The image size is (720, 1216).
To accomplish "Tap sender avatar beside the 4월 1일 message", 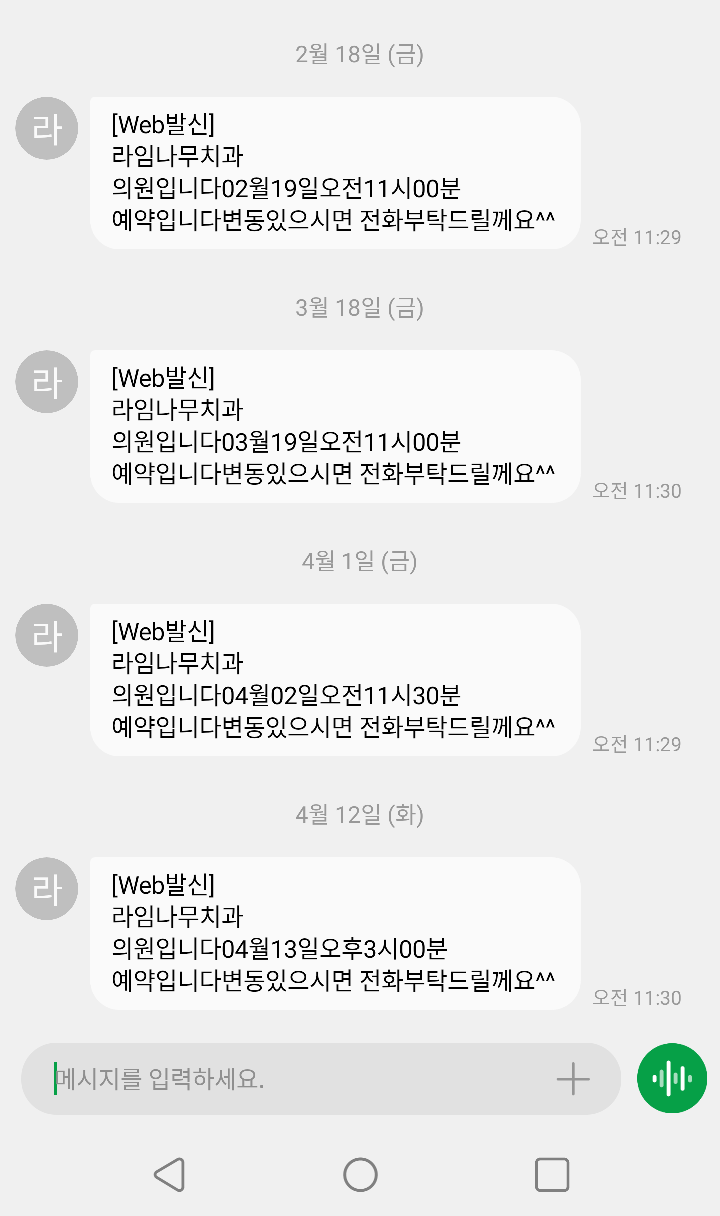I will [x=47, y=635].
